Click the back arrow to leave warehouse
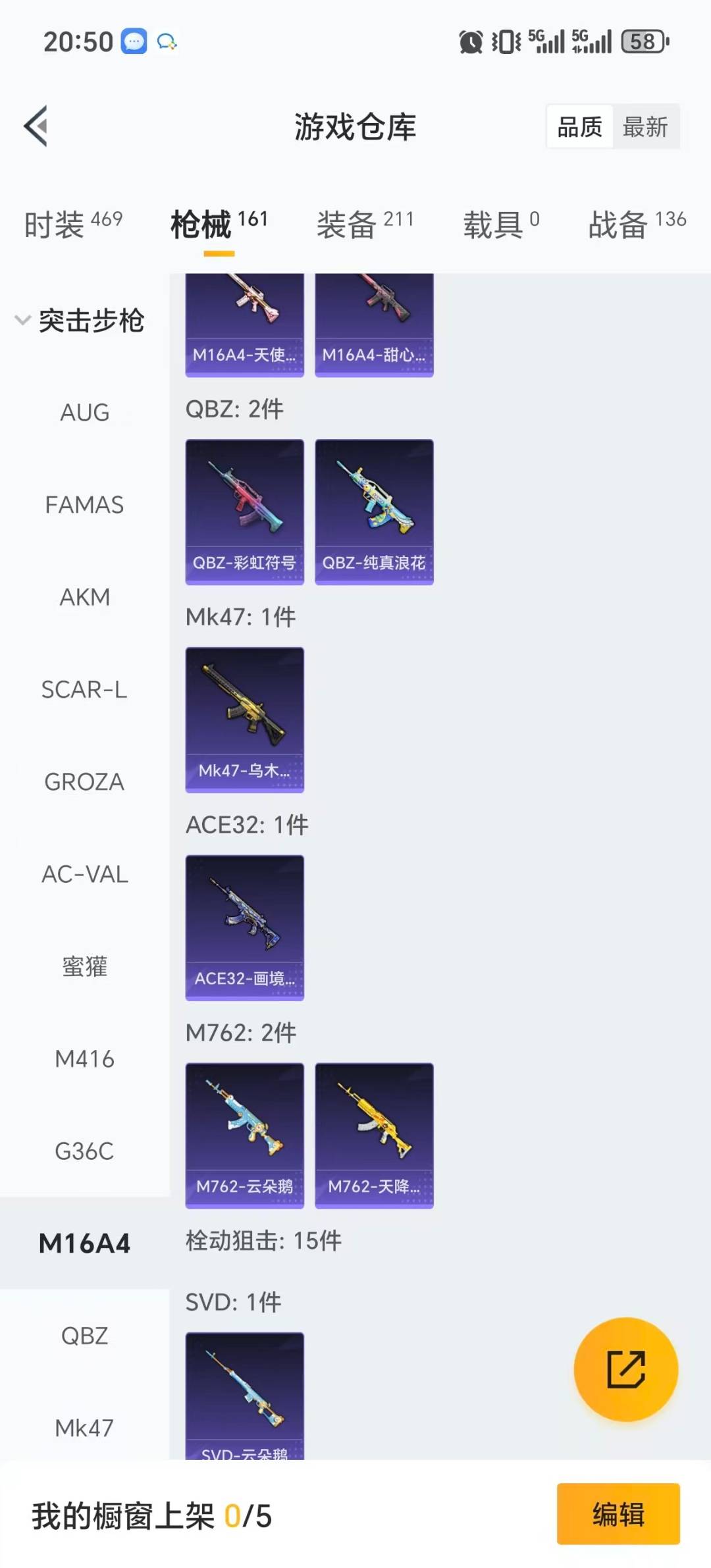The image size is (711, 1568). coord(34,126)
